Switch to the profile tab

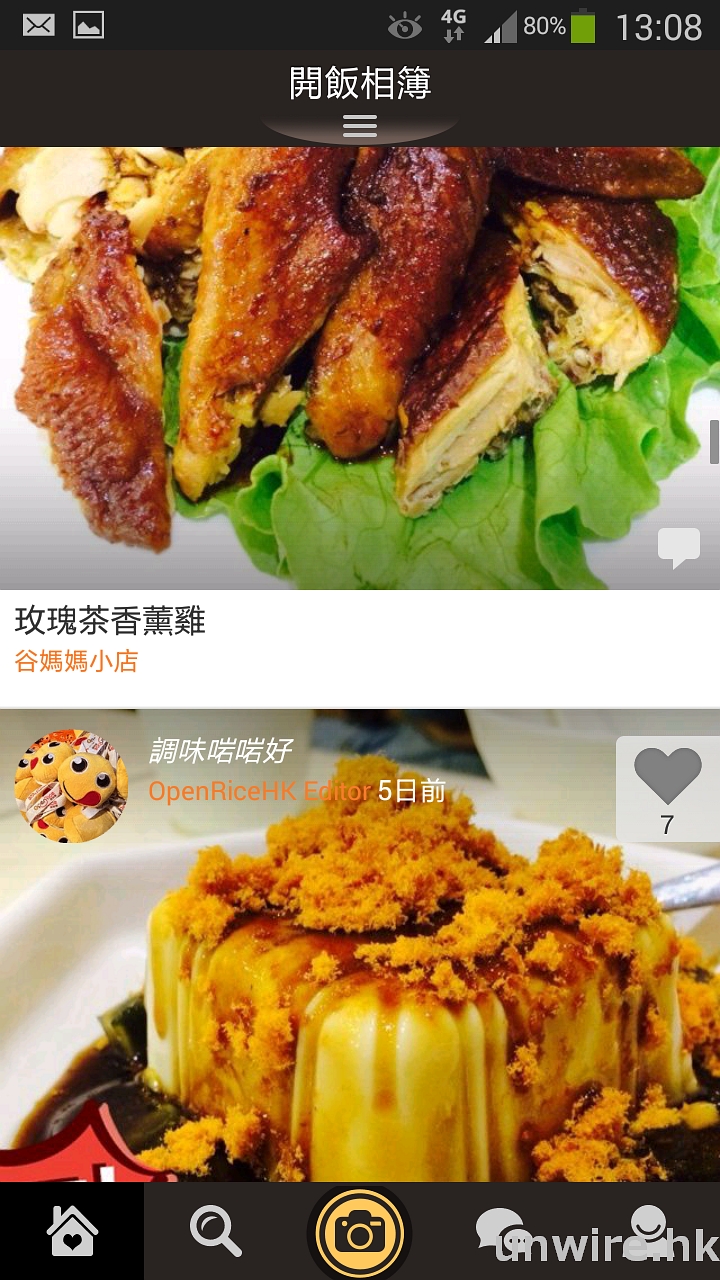tap(648, 1231)
